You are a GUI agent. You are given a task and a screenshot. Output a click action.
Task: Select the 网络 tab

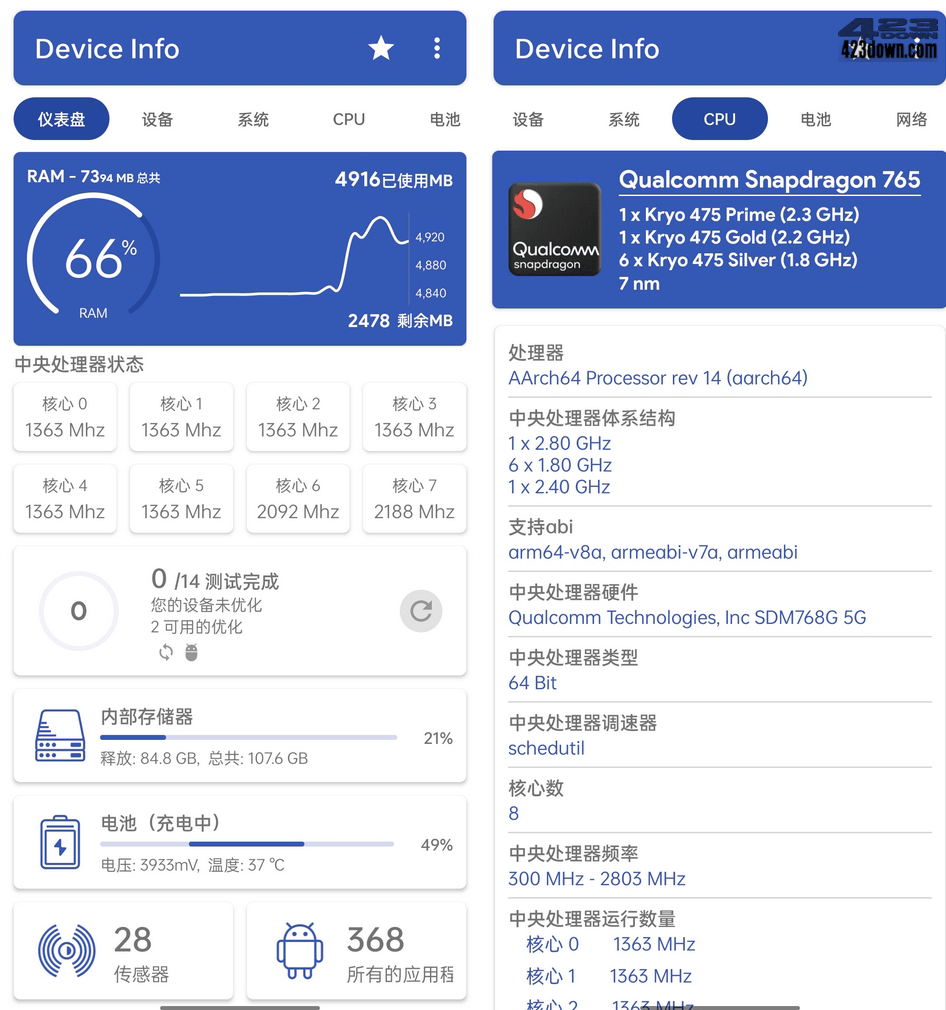911,119
